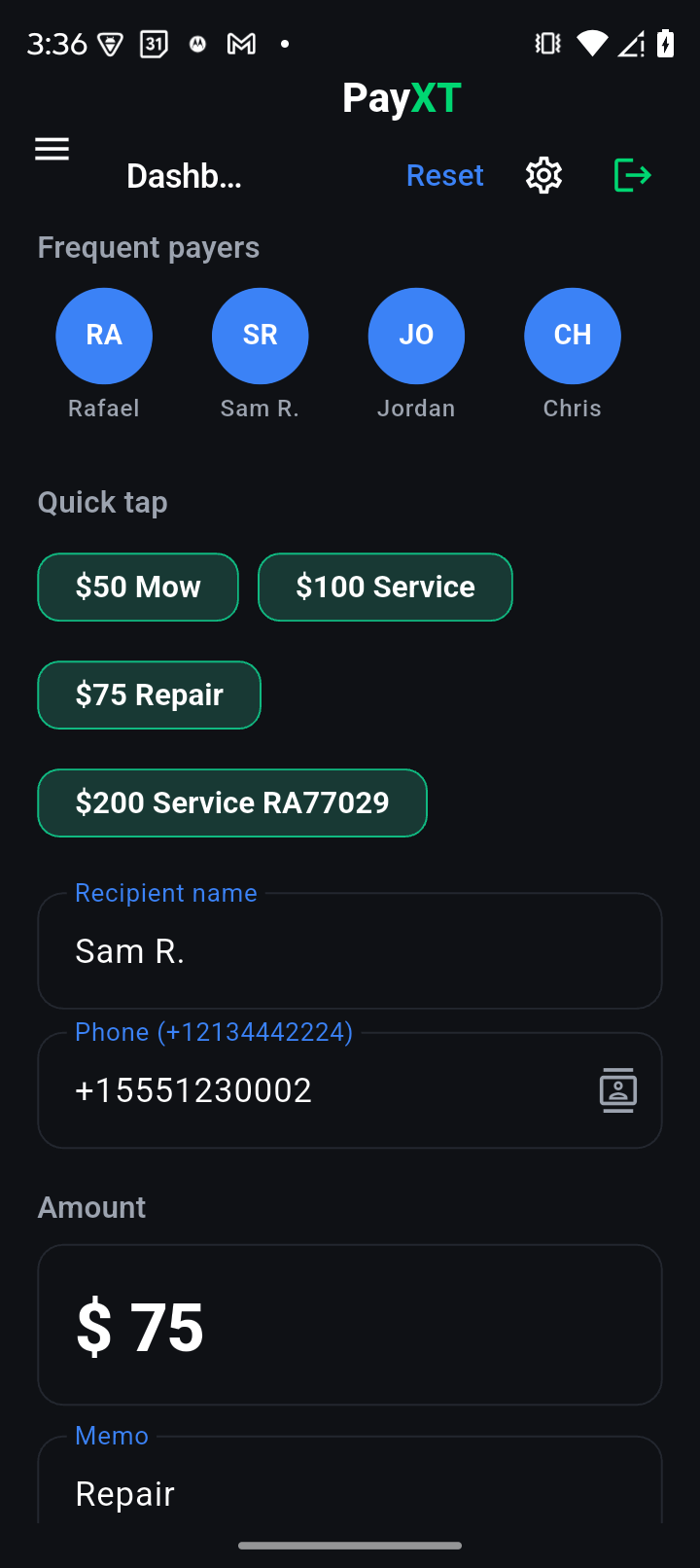700x1568 pixels.
Task: Change the $ 75 amount field
Action: point(350,1325)
